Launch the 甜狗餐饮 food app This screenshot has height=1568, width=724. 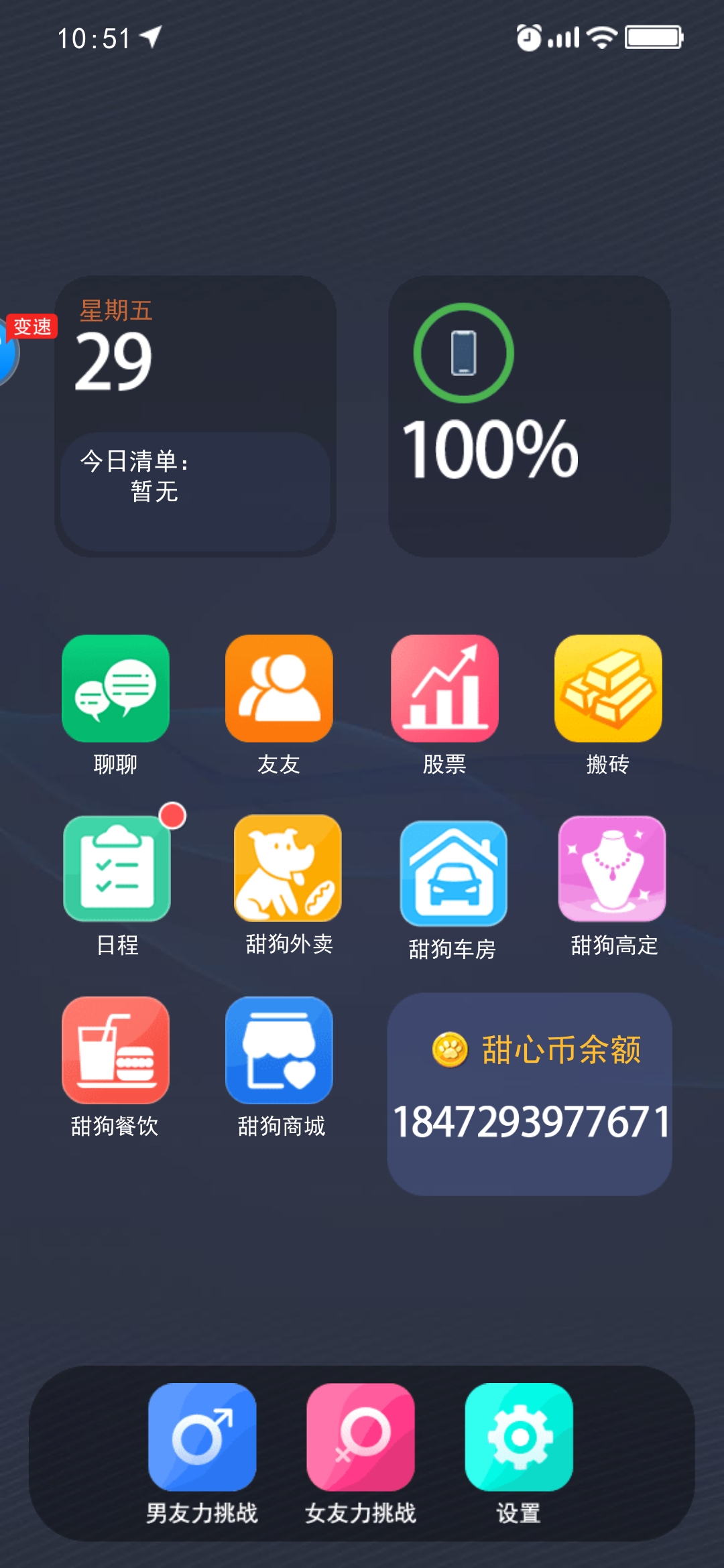[115, 1050]
